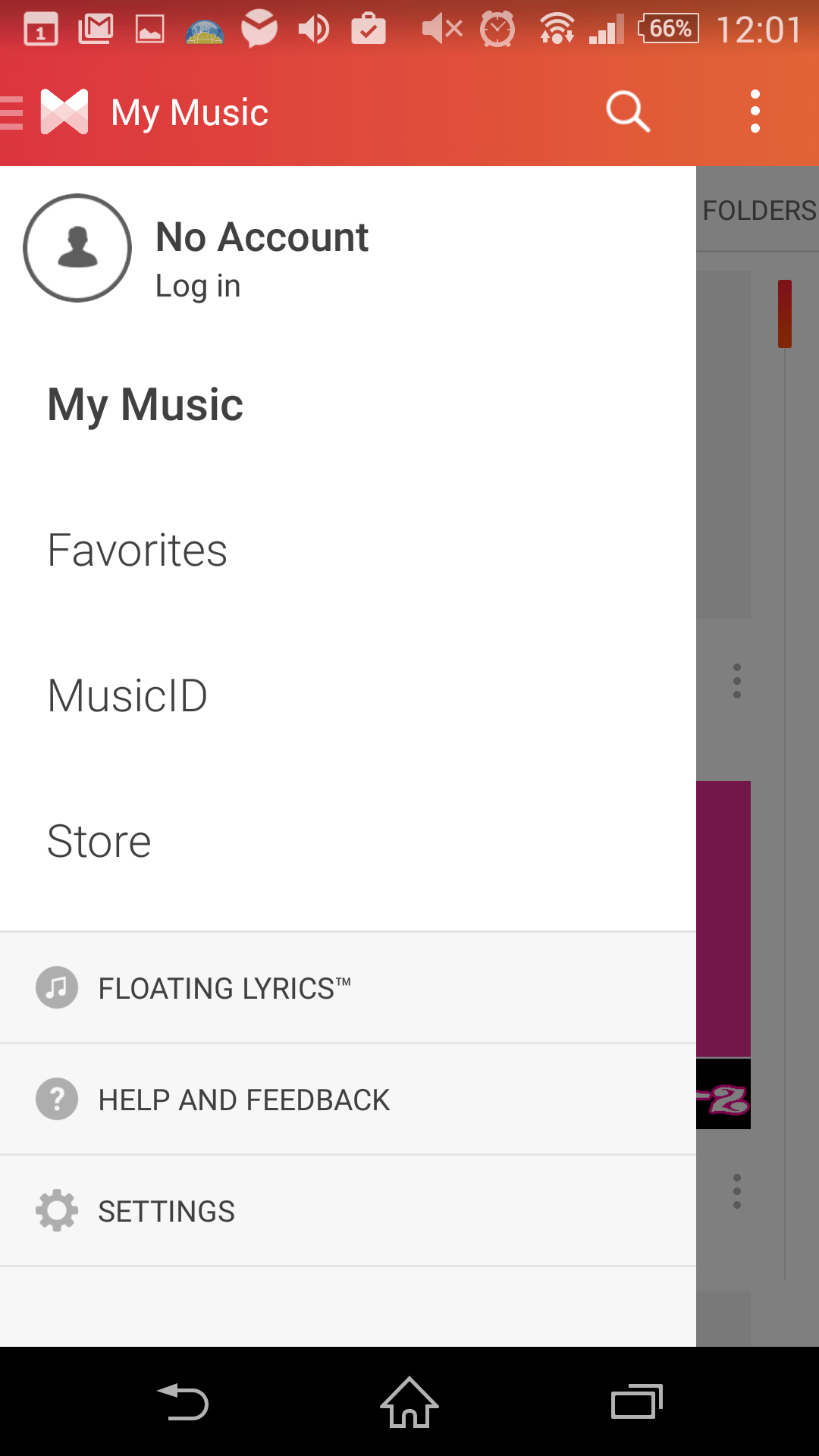Open Settings from the drawer

(348, 1210)
